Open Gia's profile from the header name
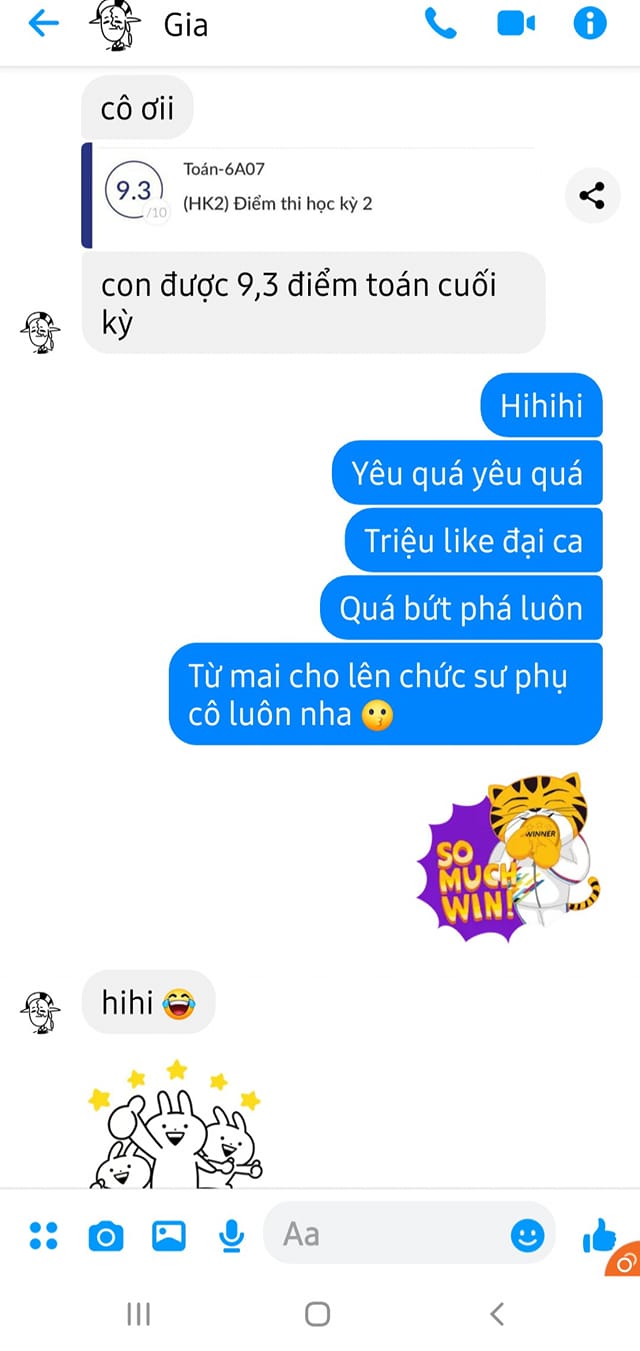 click(x=186, y=25)
